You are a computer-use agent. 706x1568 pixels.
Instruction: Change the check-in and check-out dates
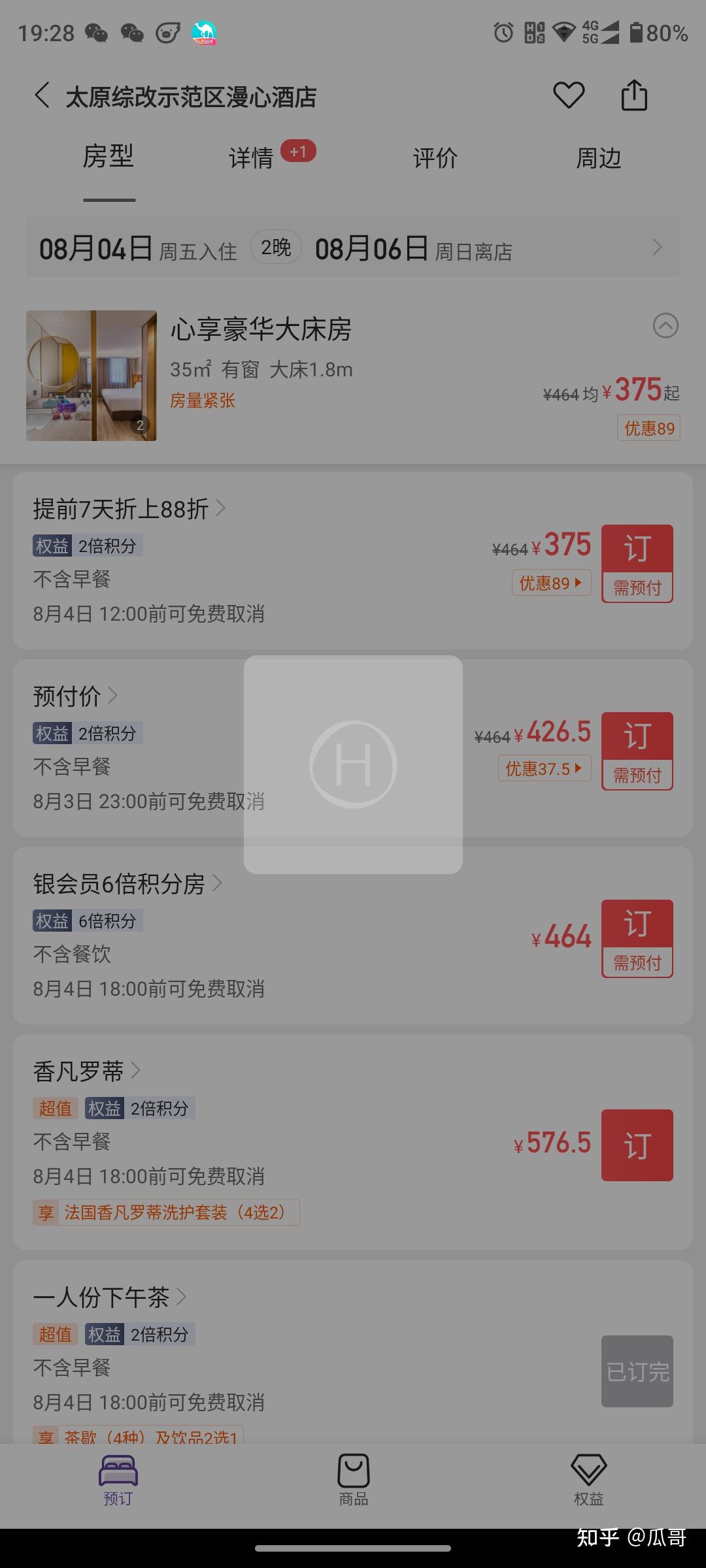353,247
